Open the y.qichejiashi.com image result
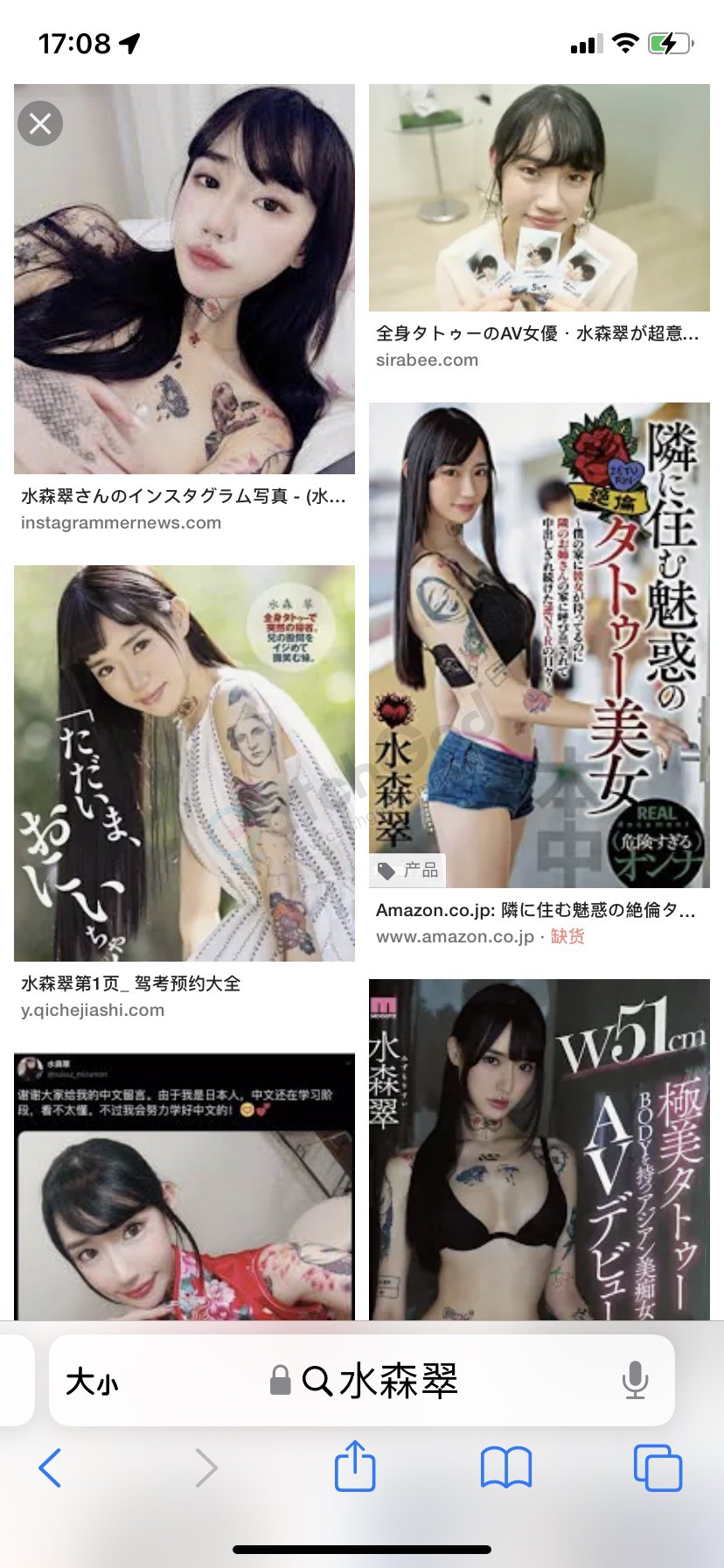724x1568 pixels. coord(184,763)
